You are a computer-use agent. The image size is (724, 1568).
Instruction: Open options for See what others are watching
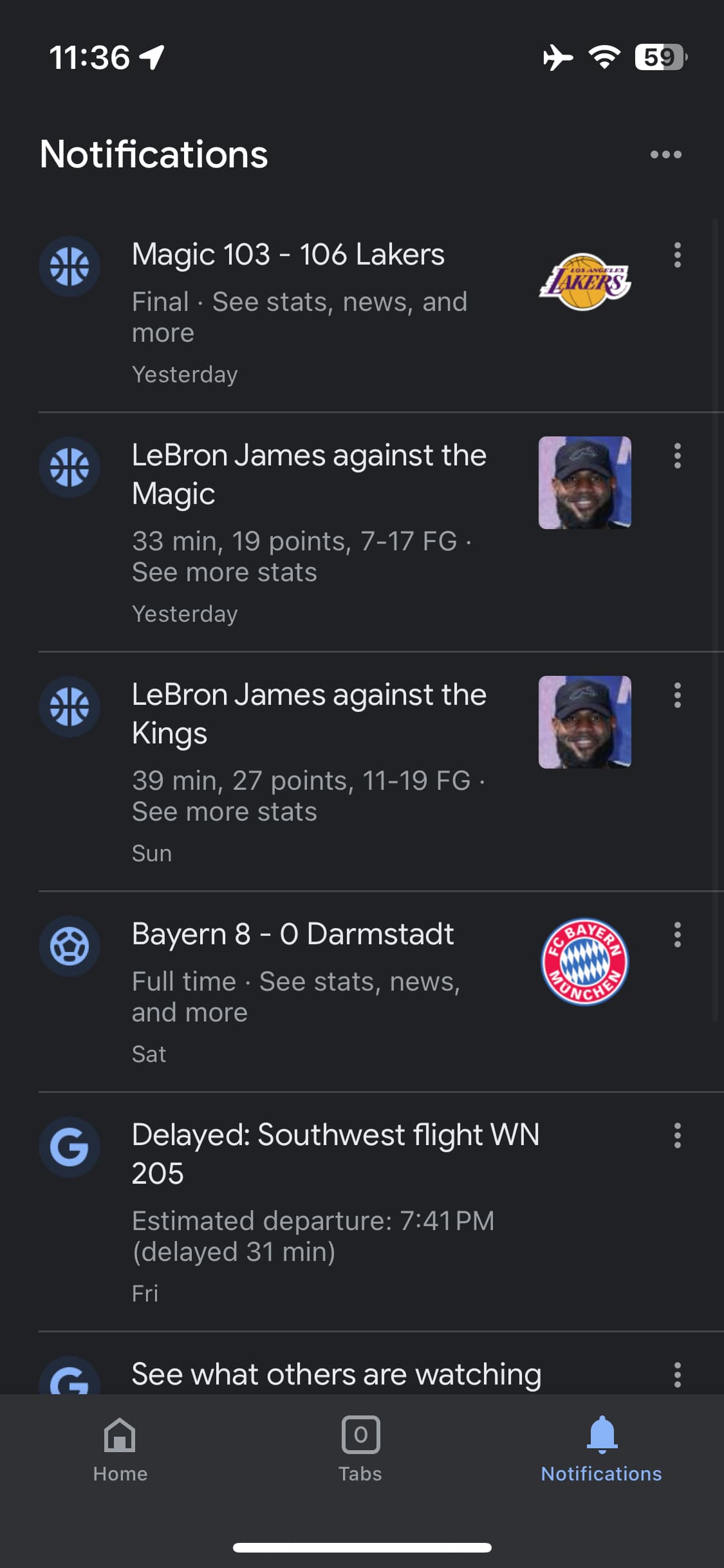(677, 1375)
